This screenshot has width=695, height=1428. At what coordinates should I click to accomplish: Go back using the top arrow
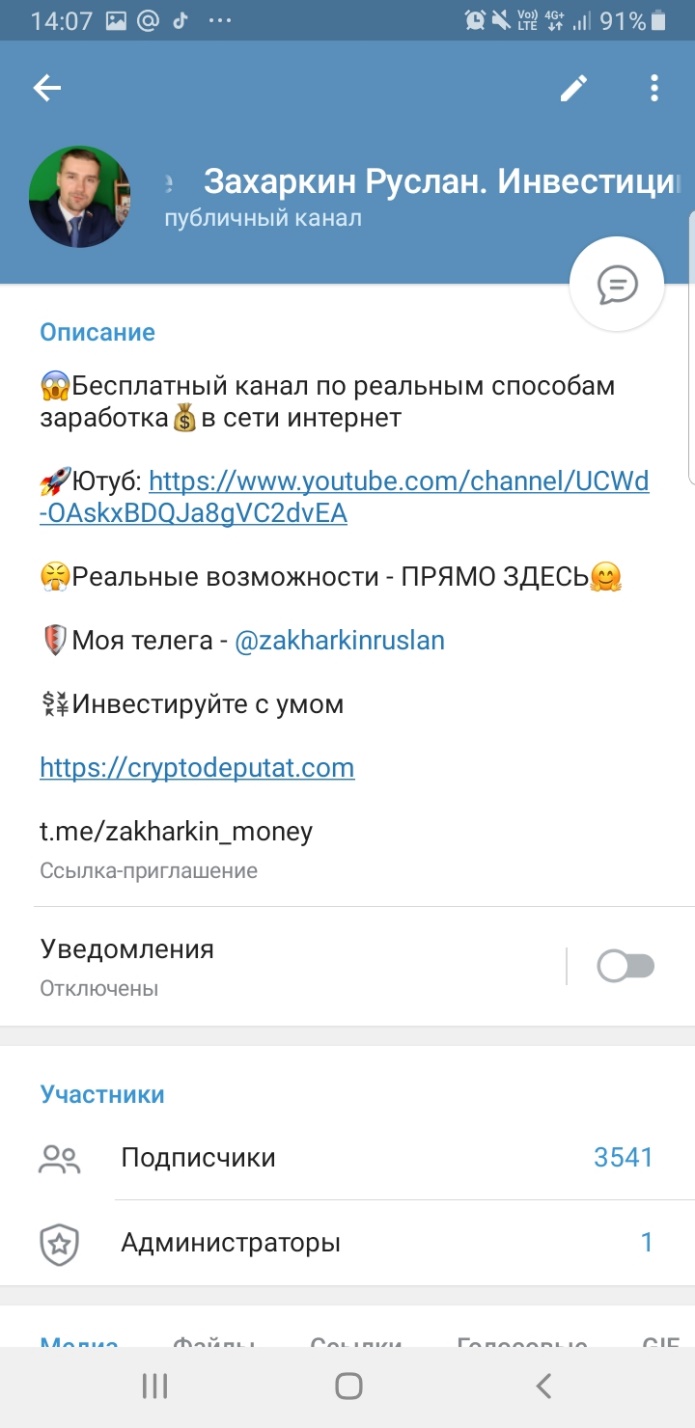tap(47, 88)
